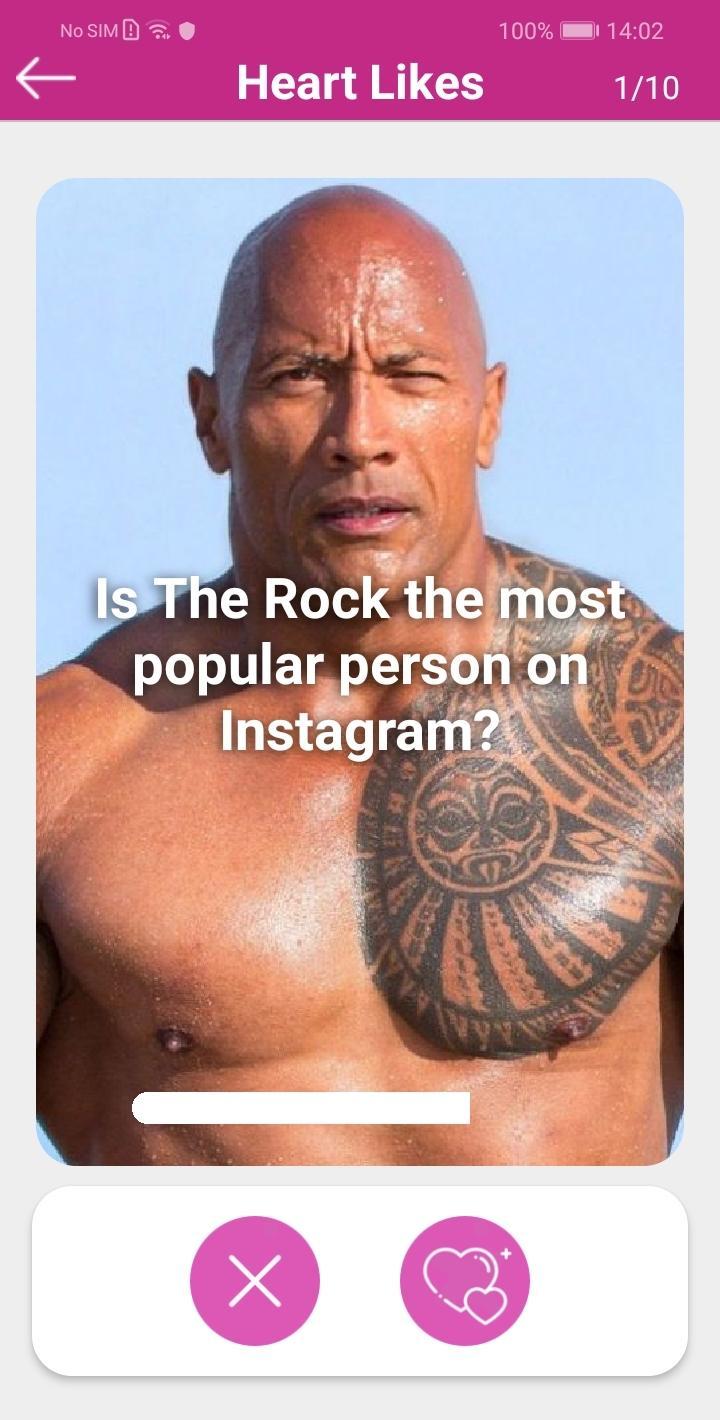This screenshot has width=720, height=1420.
Task: Like the Rock question with the heart button
Action: [463, 1281]
